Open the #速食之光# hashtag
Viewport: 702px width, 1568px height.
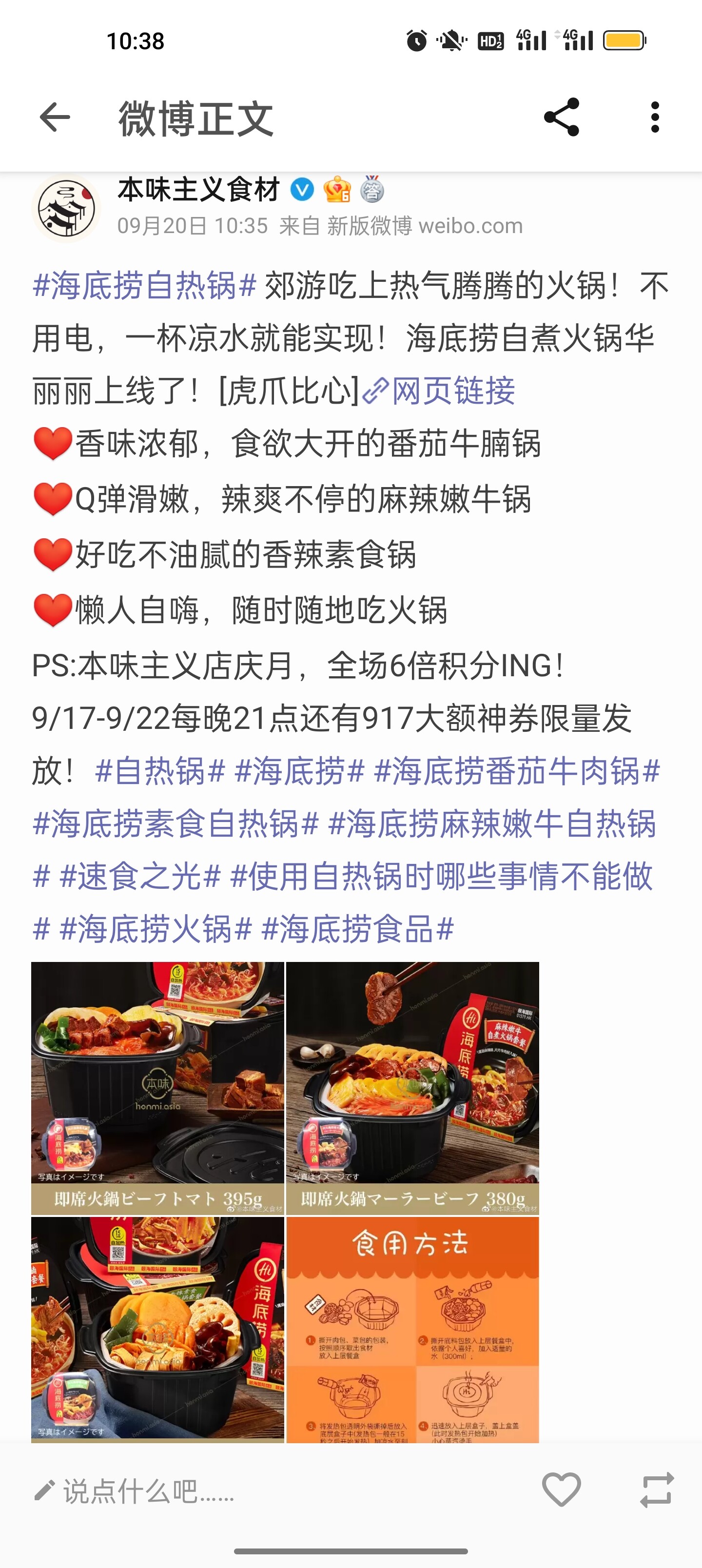coord(140,877)
